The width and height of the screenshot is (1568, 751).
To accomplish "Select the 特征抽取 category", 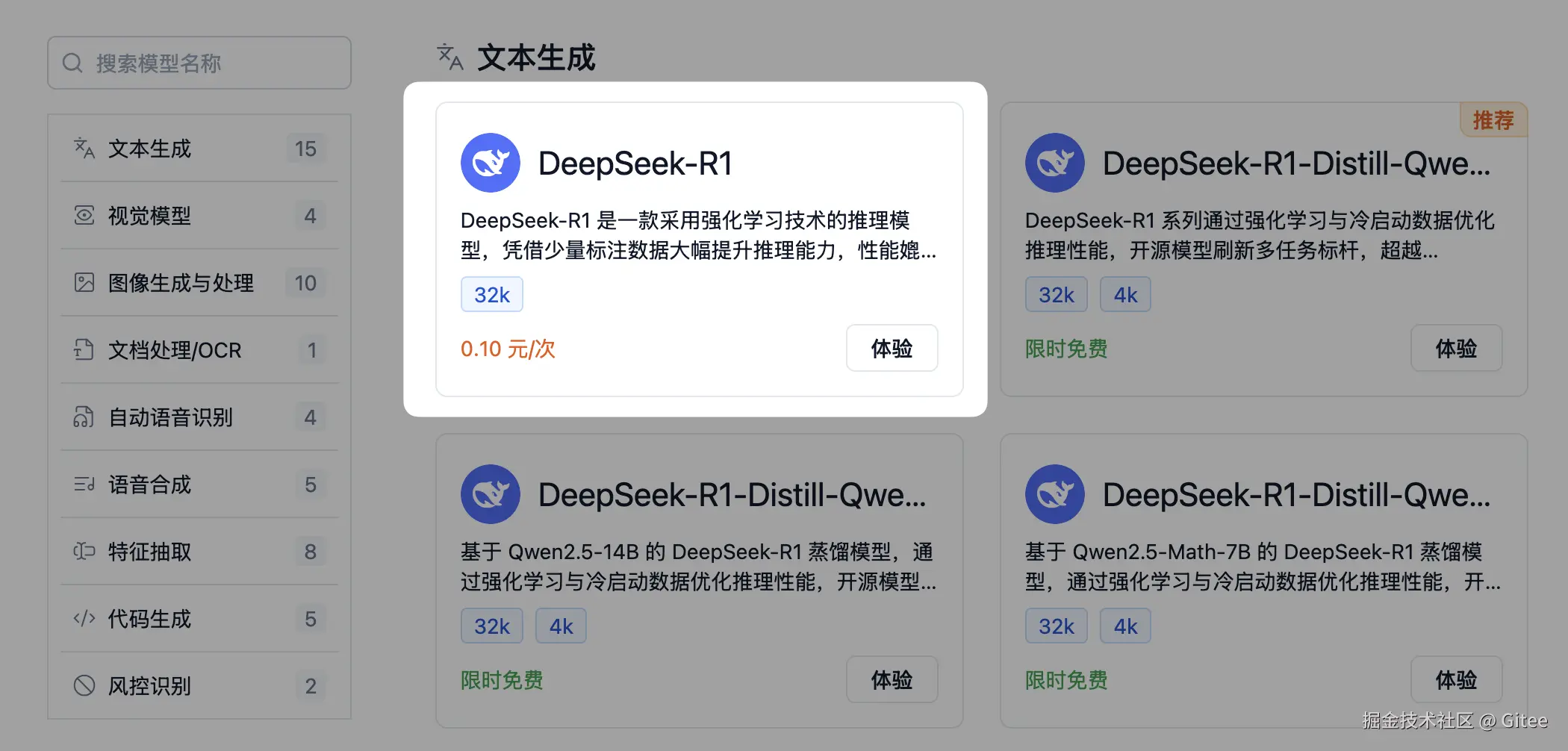I will pyautogui.click(x=199, y=552).
